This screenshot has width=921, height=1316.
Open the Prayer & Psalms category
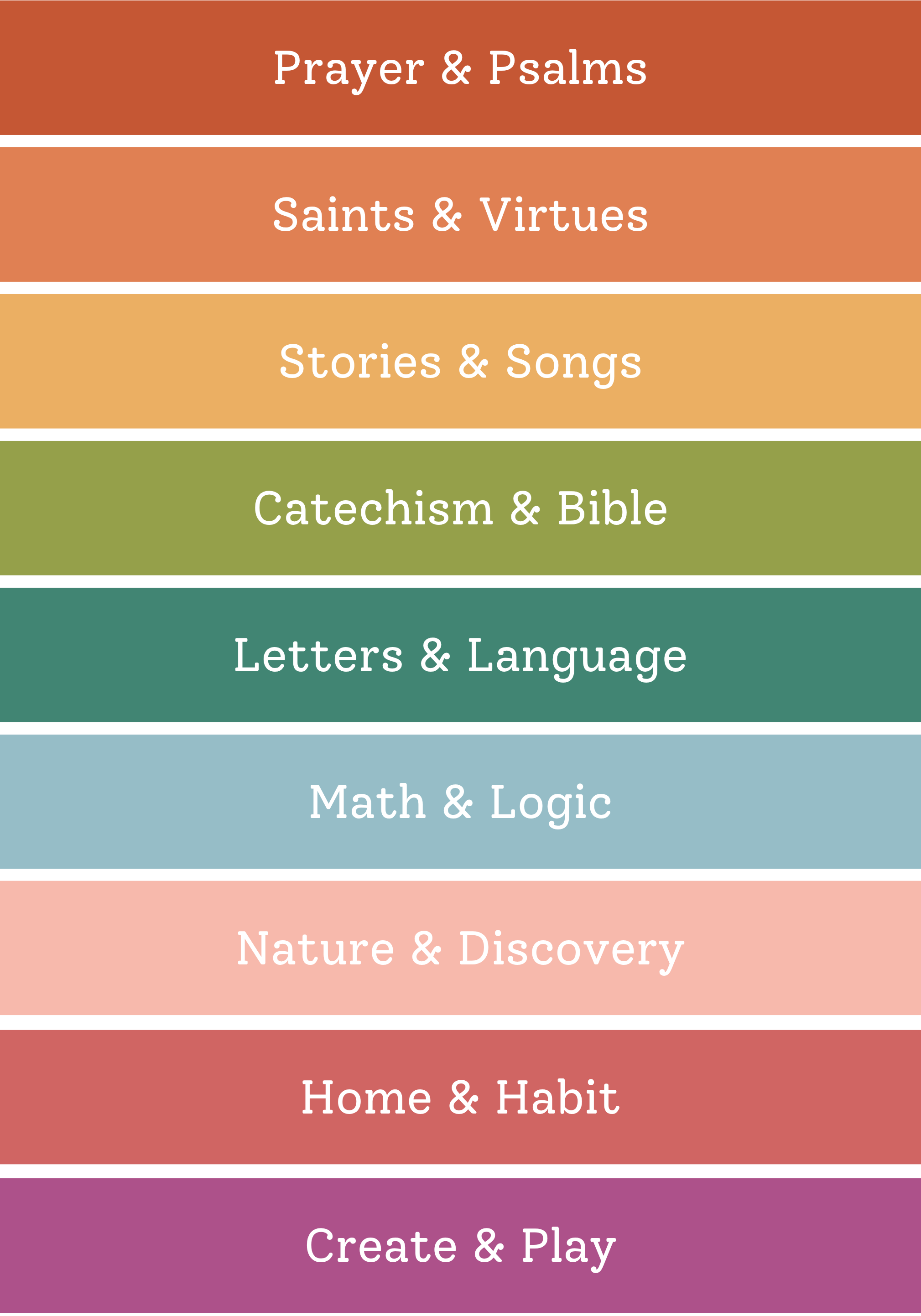point(461,68)
